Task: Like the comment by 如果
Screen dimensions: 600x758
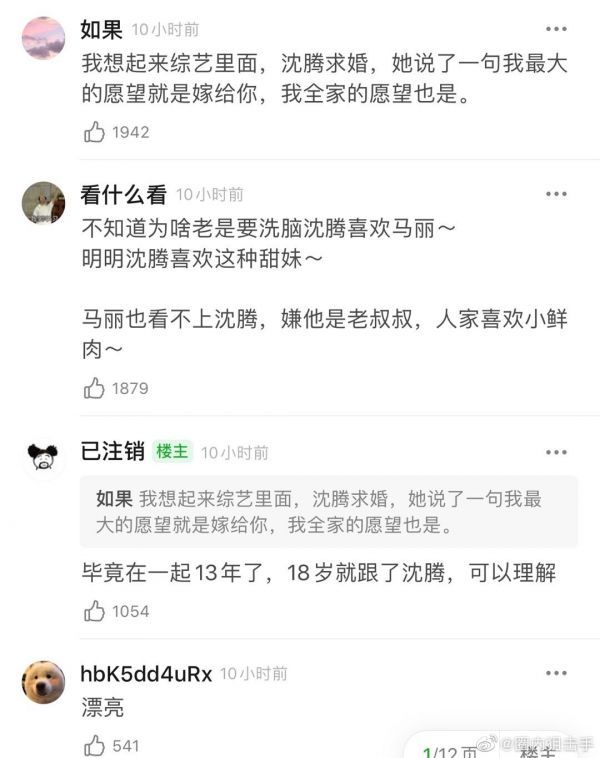Action: 95,132
